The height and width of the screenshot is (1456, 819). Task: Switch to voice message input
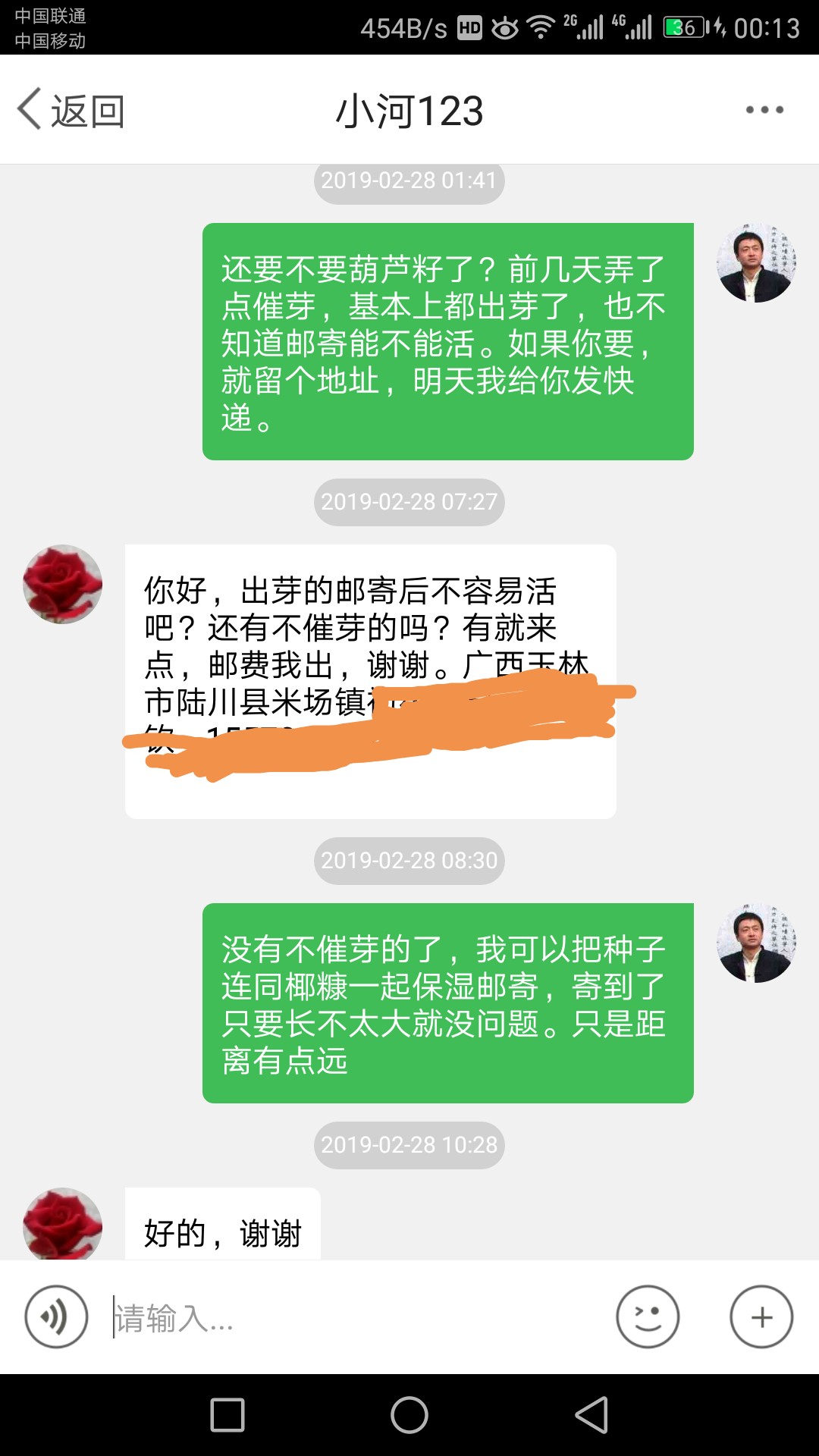point(56,1317)
